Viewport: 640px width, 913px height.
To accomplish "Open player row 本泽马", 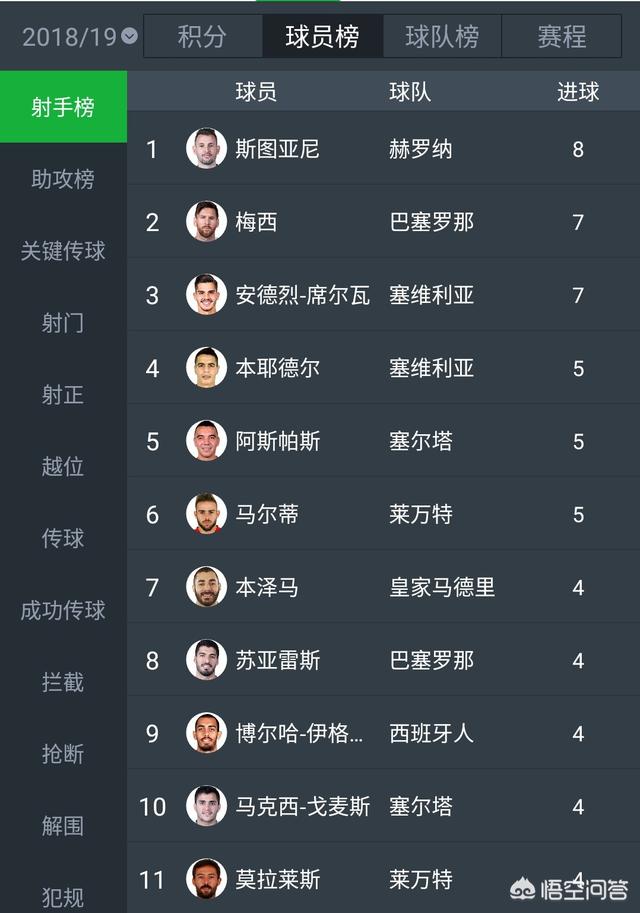I will click(383, 587).
